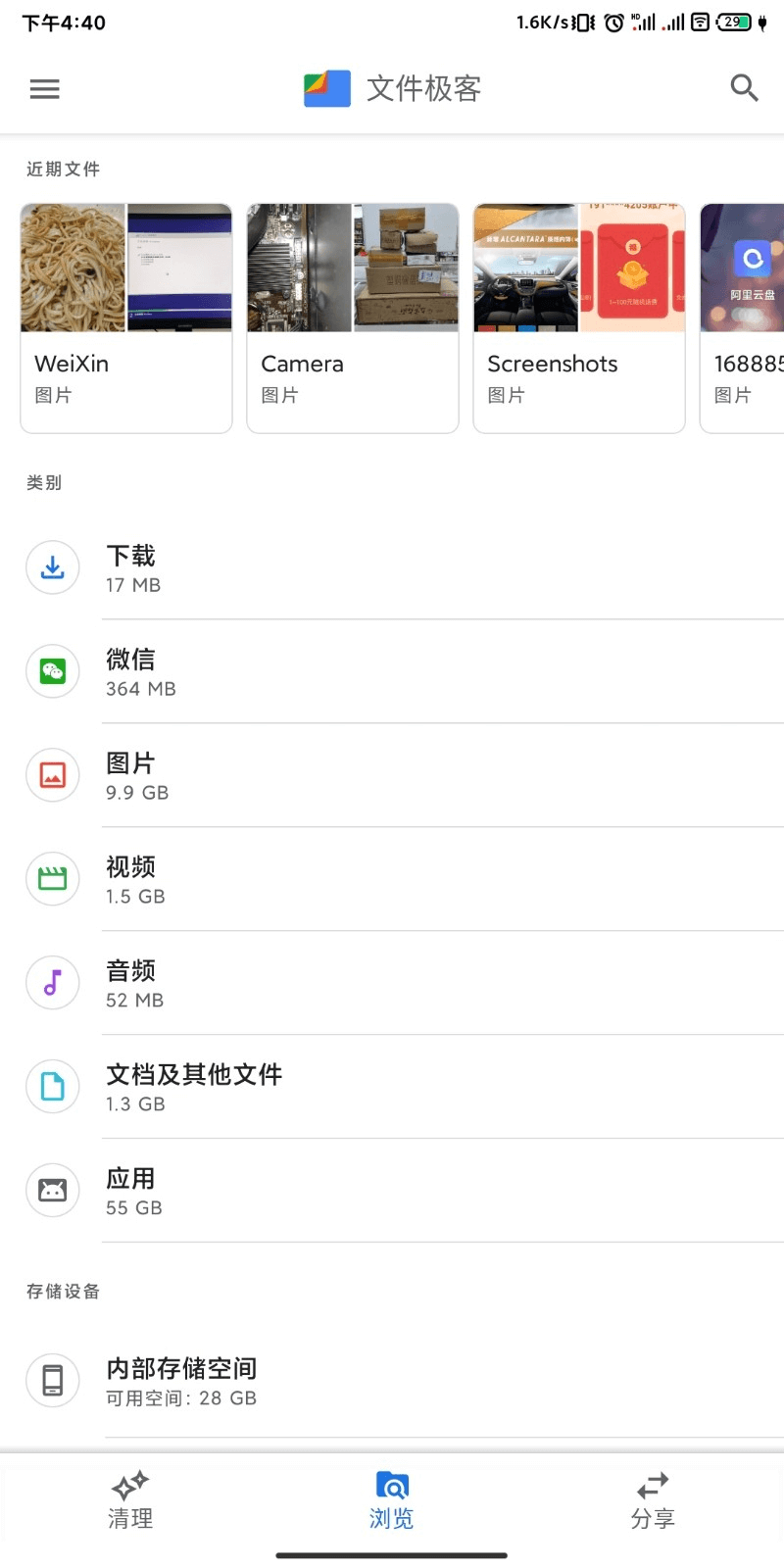Select the 文档及其他文件 documents icon
The width and height of the screenshot is (784, 1568).
pyautogui.click(x=52, y=1087)
